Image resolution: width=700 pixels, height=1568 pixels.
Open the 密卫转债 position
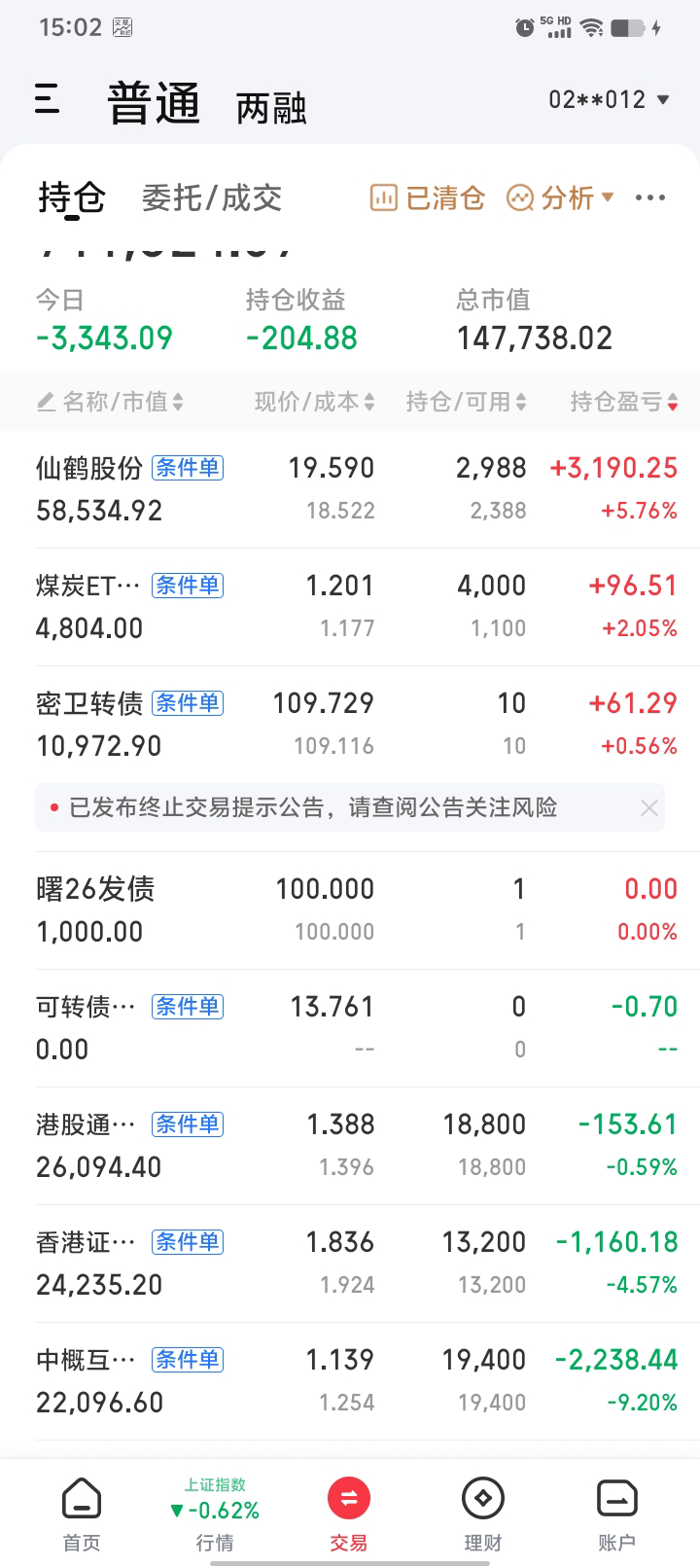350,725
